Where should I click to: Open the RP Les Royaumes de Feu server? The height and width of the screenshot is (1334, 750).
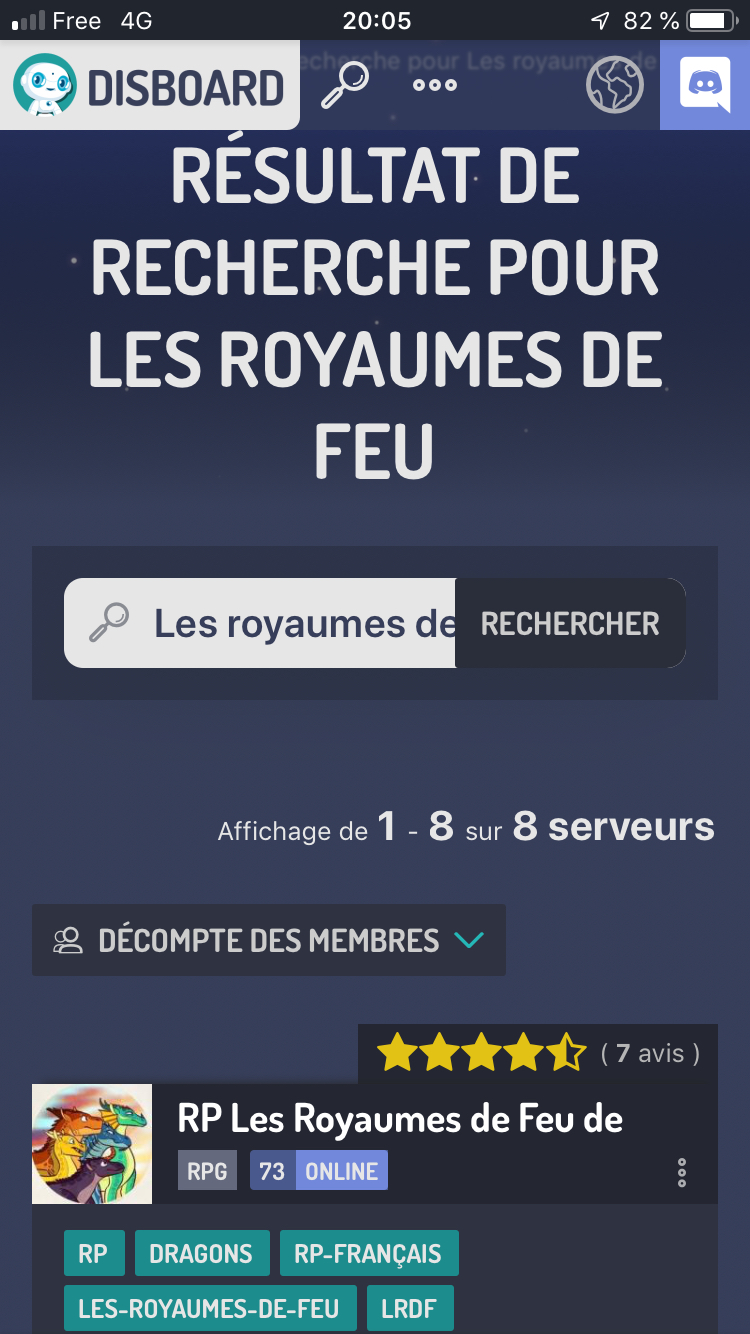pos(400,1120)
